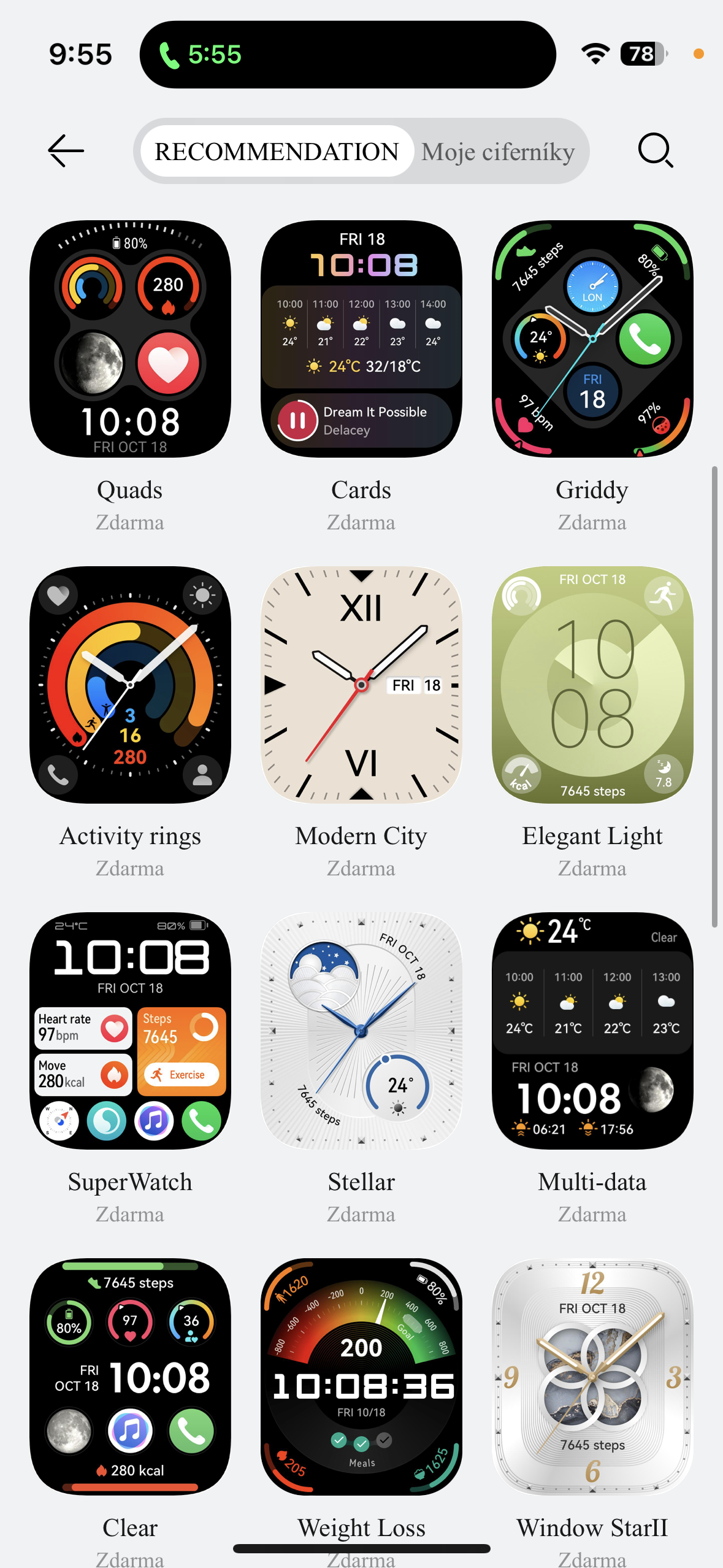Go back using the arrow icon
This screenshot has height=1568, width=723.
point(66,151)
